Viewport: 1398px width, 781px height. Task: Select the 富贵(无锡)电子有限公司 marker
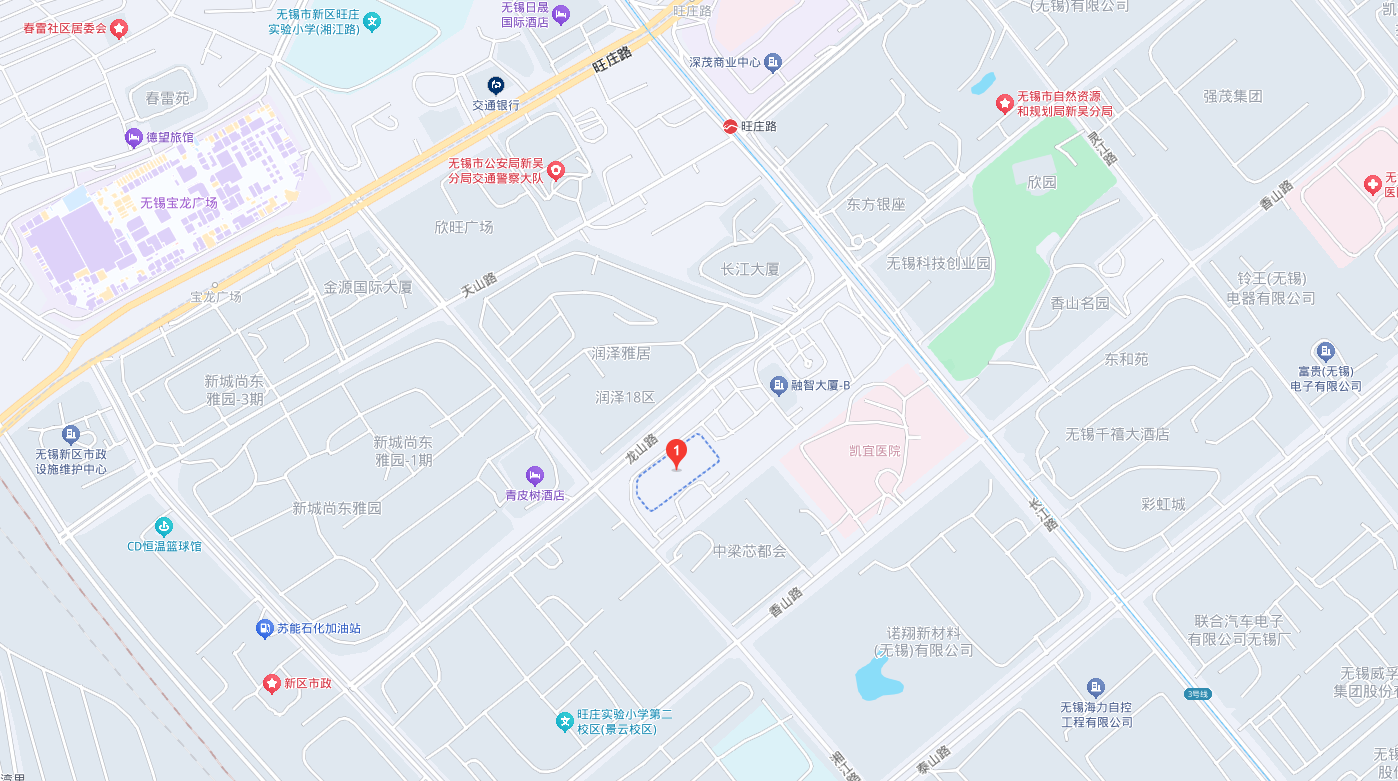(x=1326, y=351)
